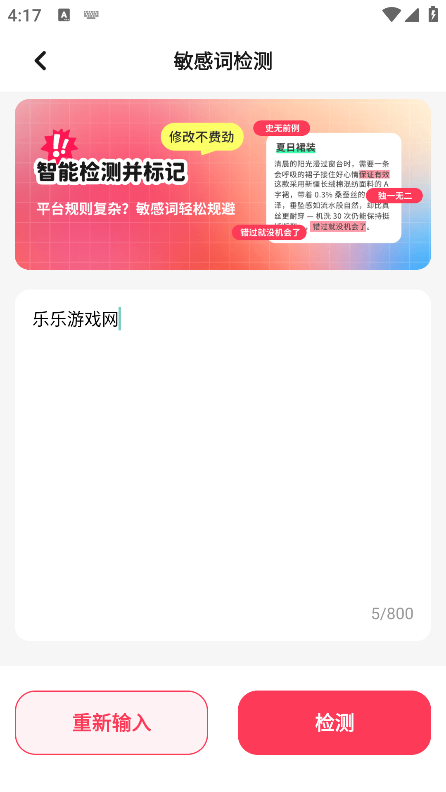
Task: Go back using the top-left arrow
Action: [40, 61]
